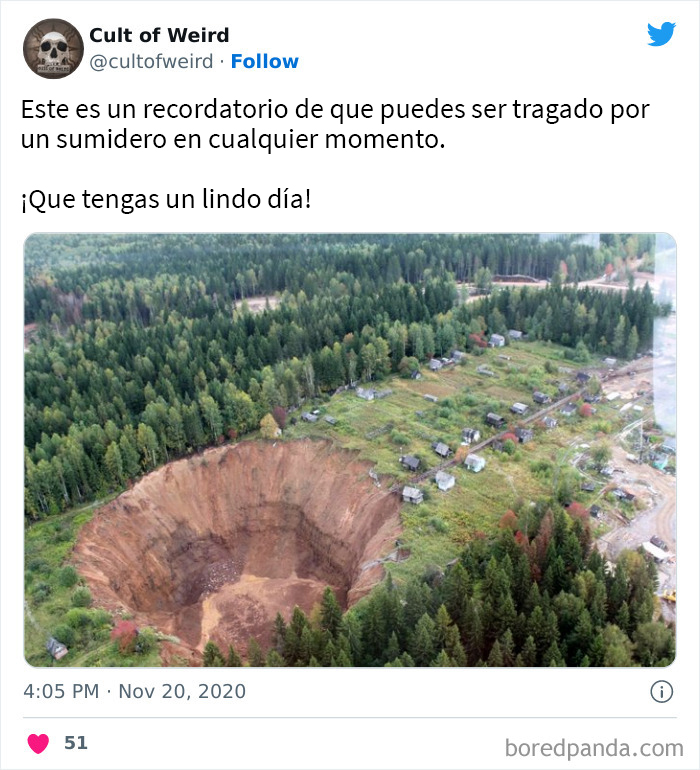Screen dimensions: 700x770
Task: Open the Twitter info icon
Action: [661, 691]
